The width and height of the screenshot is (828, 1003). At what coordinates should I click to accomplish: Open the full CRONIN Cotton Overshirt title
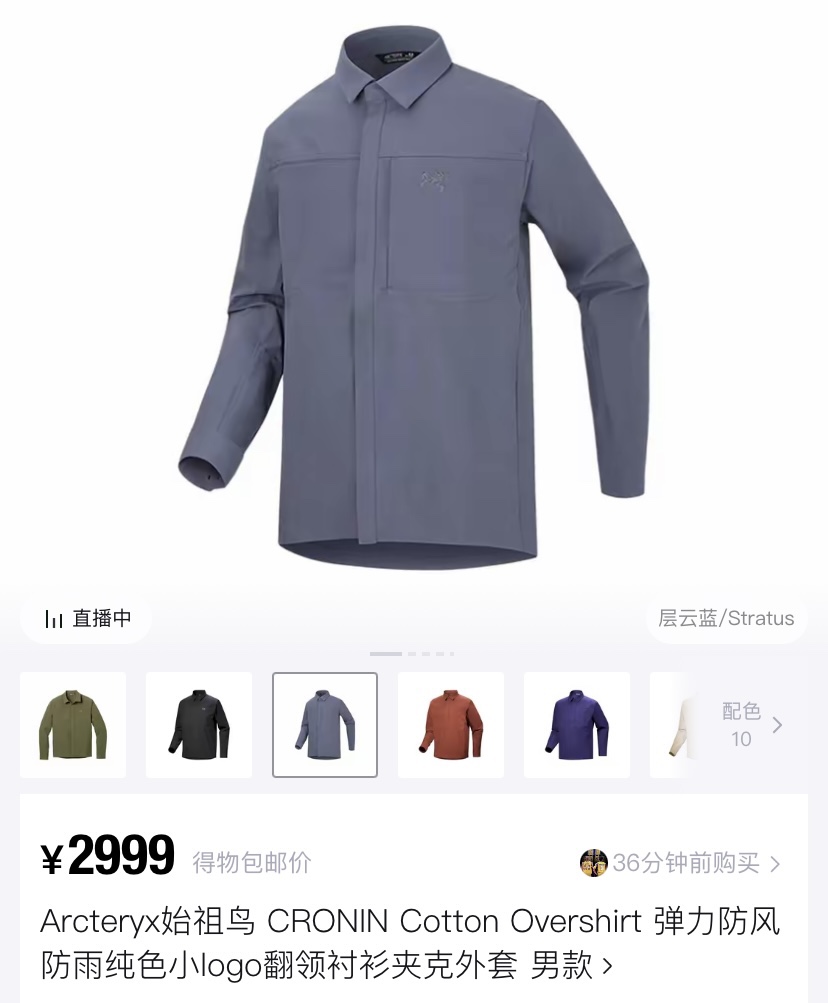(410, 943)
